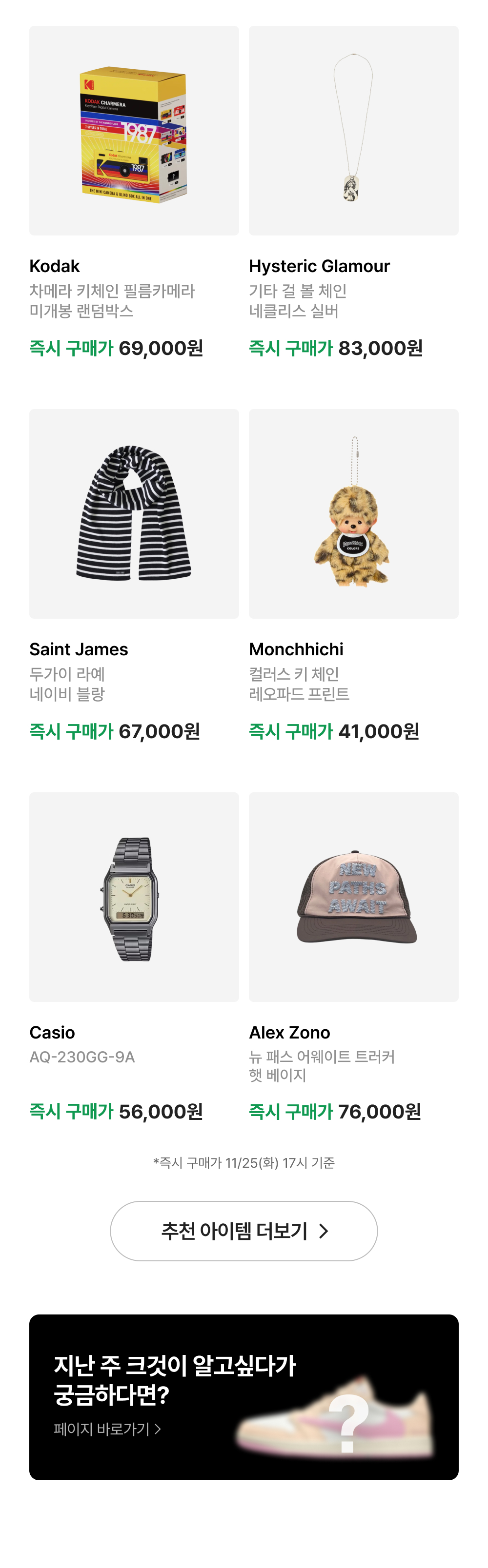This screenshot has width=488, height=1568.
Task: View the Casio AQ-230GG-9A watch
Action: click(x=134, y=897)
